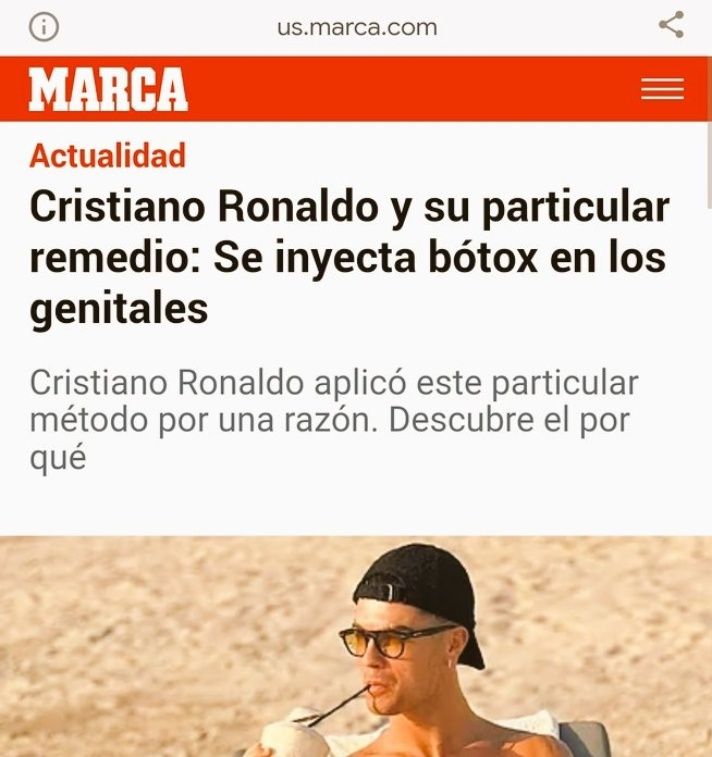Tap the us.marca.com address bar
The image size is (712, 757).
357,27
